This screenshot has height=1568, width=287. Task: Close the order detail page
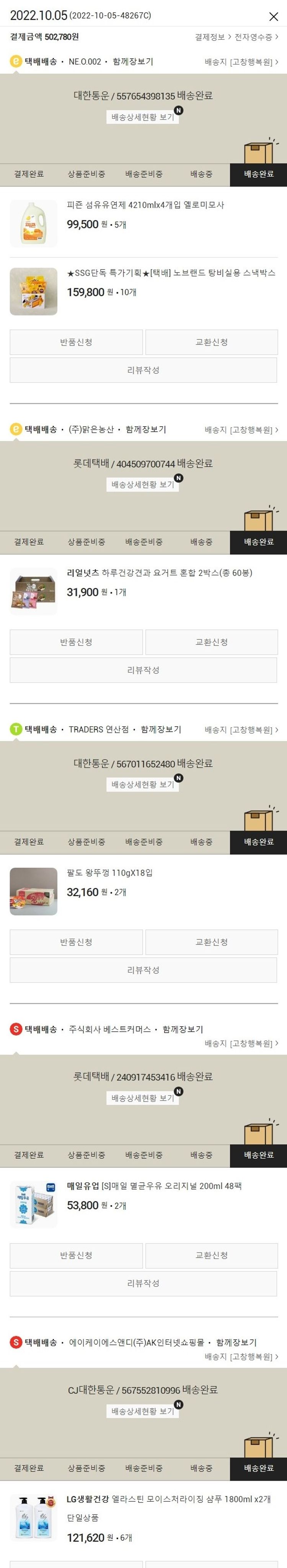pos(274,16)
